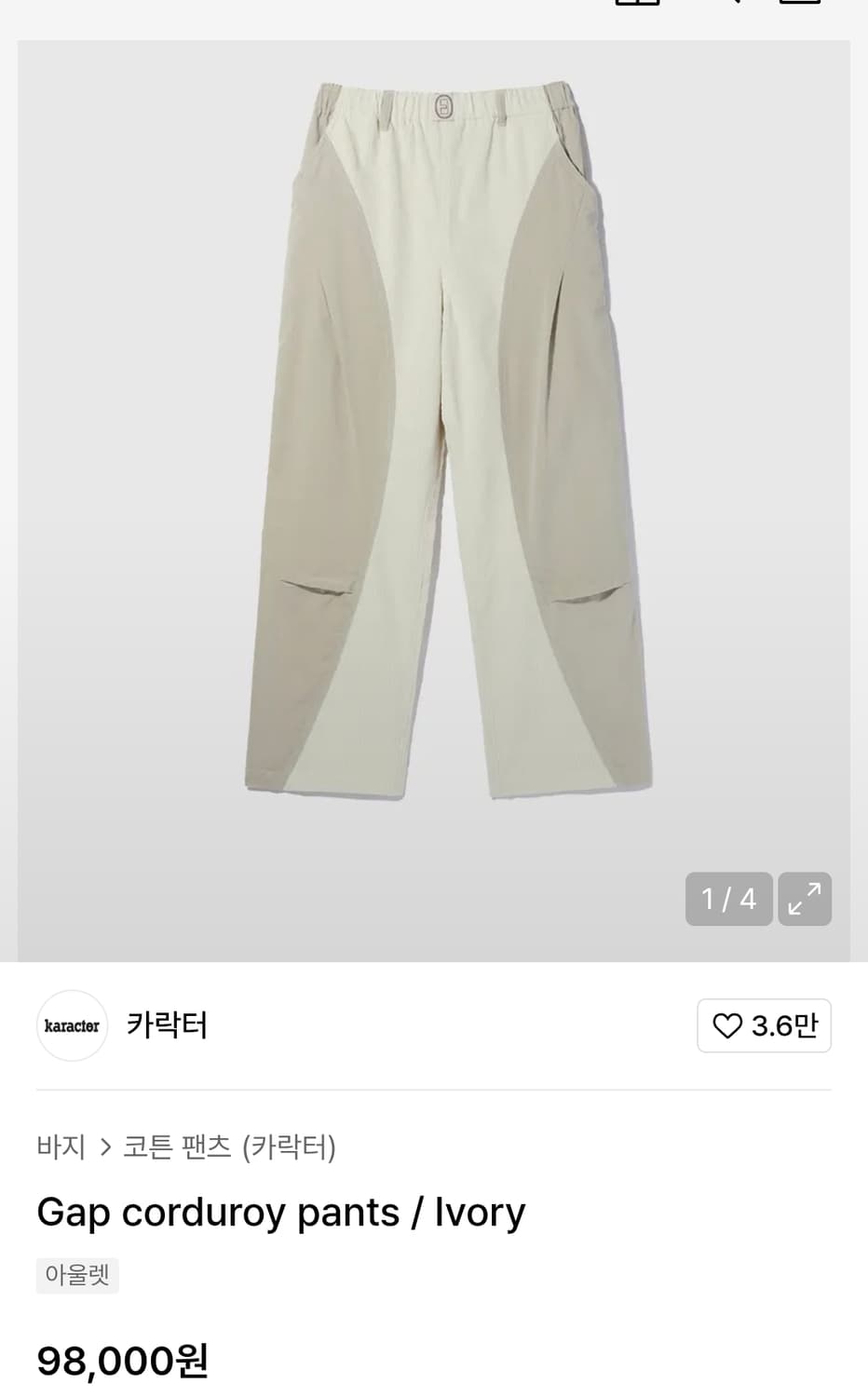Click the 카락터 brand name link
Screen dimensions: 868x1397
tap(167, 1024)
